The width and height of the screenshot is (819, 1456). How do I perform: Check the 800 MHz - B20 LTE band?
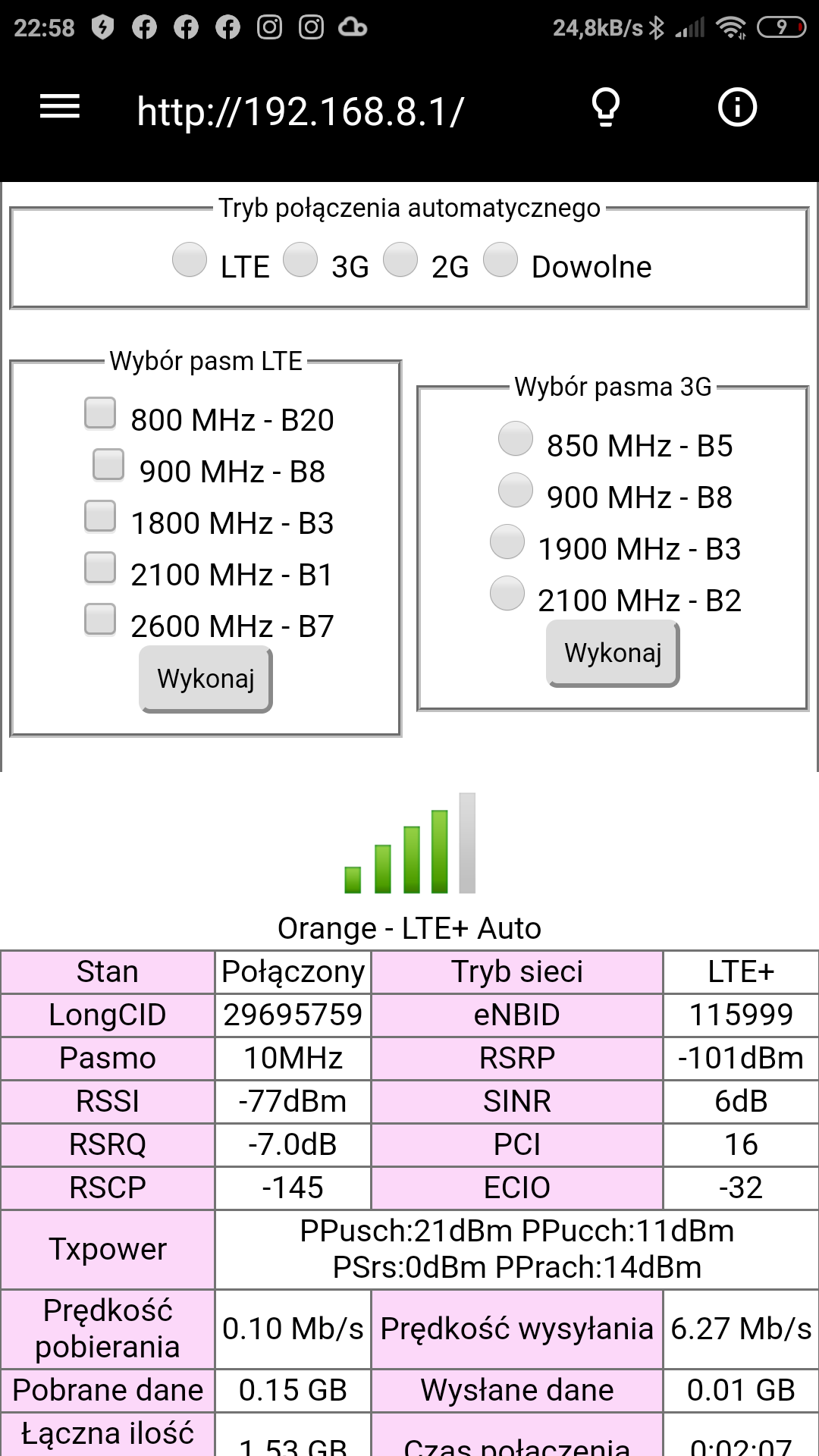pos(100,413)
